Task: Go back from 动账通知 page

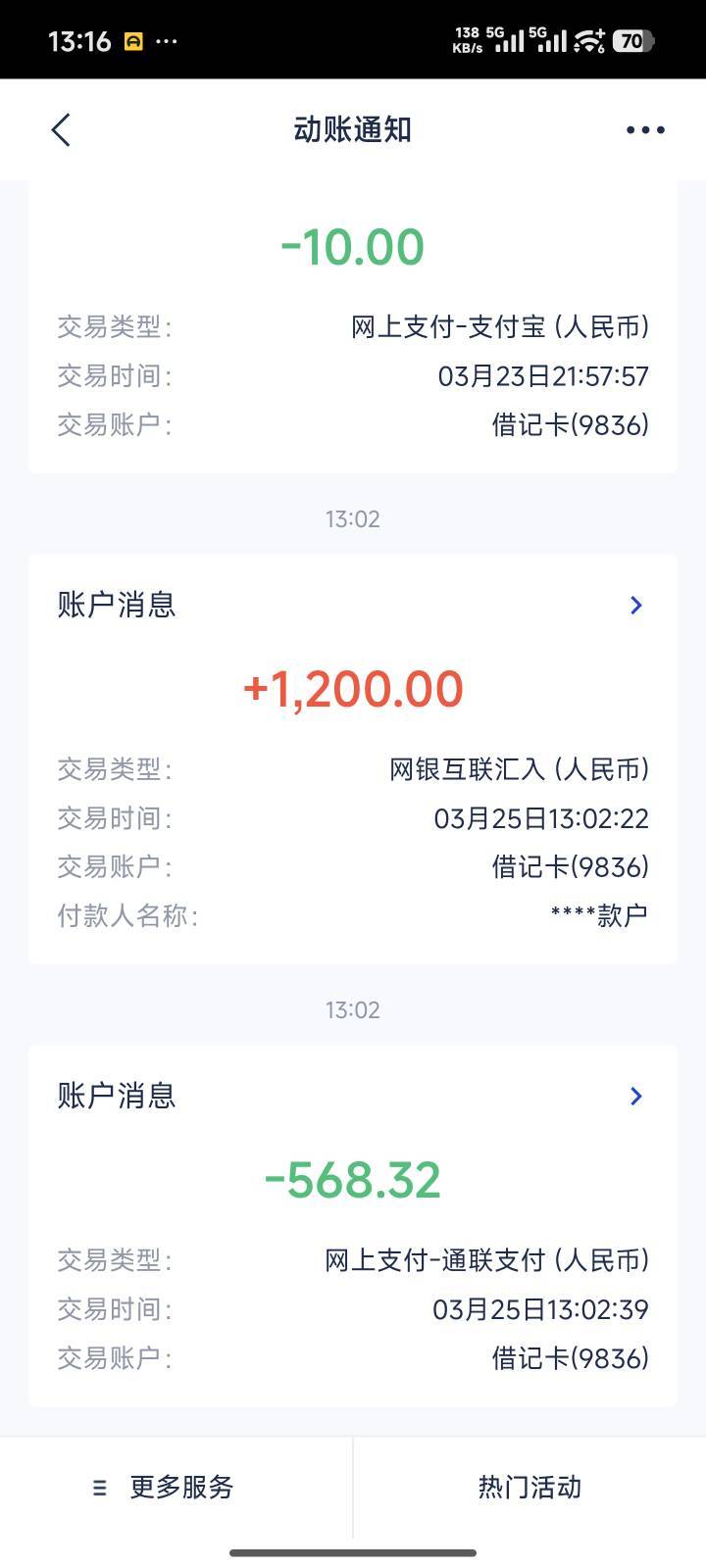Action: click(61, 129)
